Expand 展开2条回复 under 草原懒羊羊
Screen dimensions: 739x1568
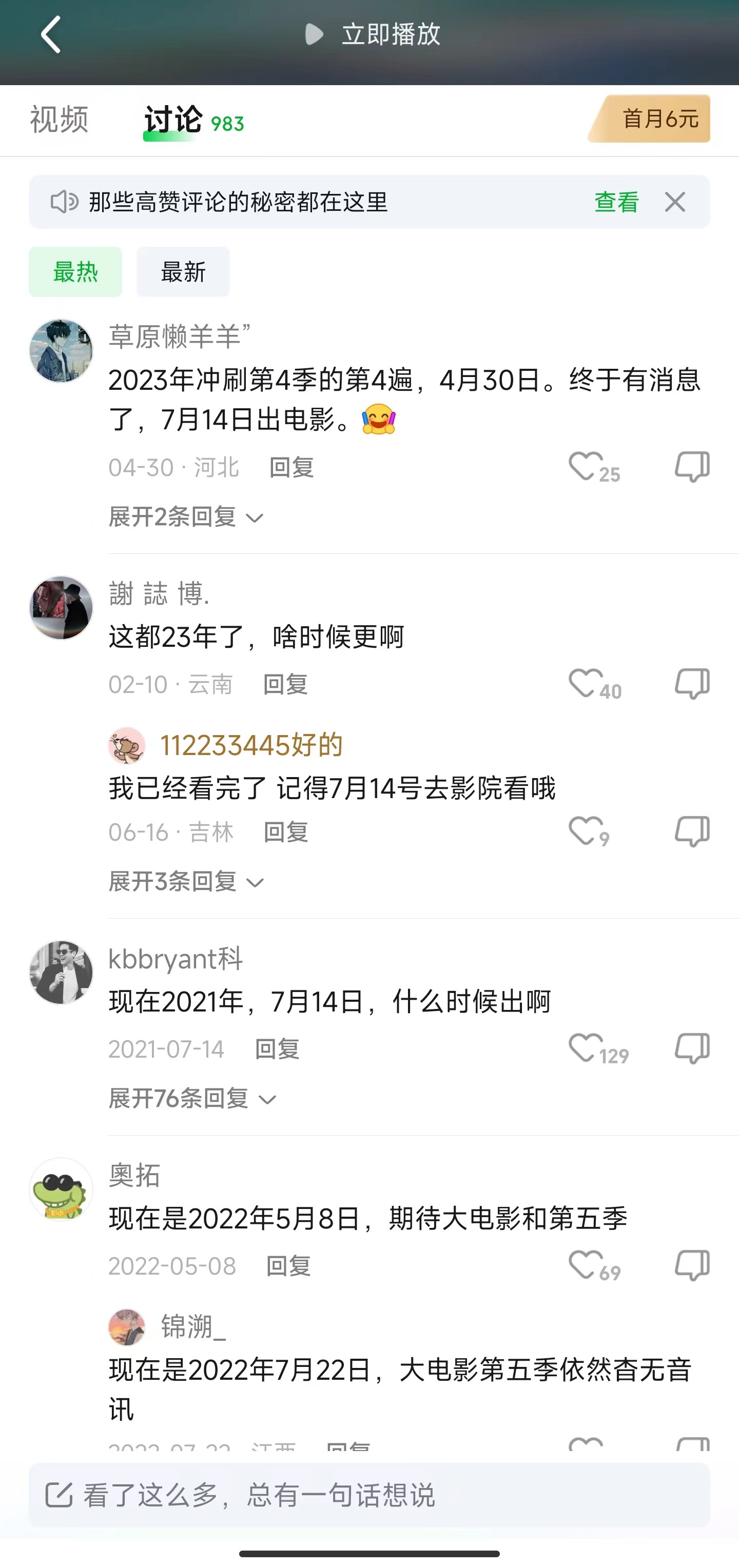pyautogui.click(x=185, y=518)
